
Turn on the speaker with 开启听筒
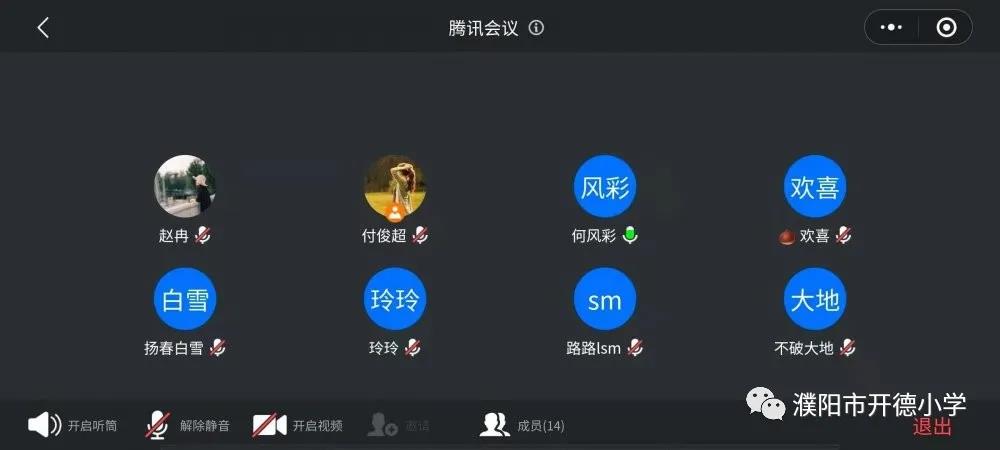pyautogui.click(x=72, y=425)
